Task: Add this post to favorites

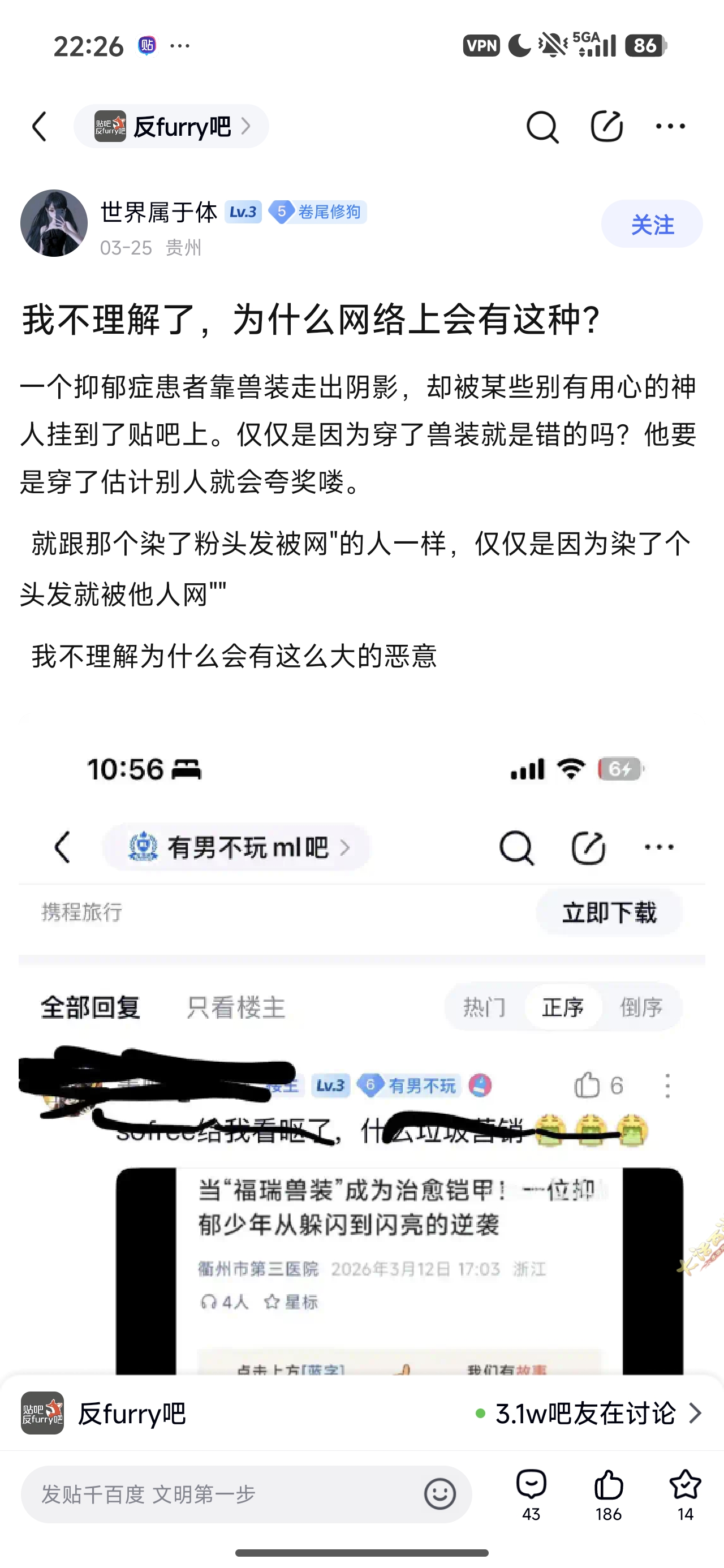Action: (x=685, y=1493)
